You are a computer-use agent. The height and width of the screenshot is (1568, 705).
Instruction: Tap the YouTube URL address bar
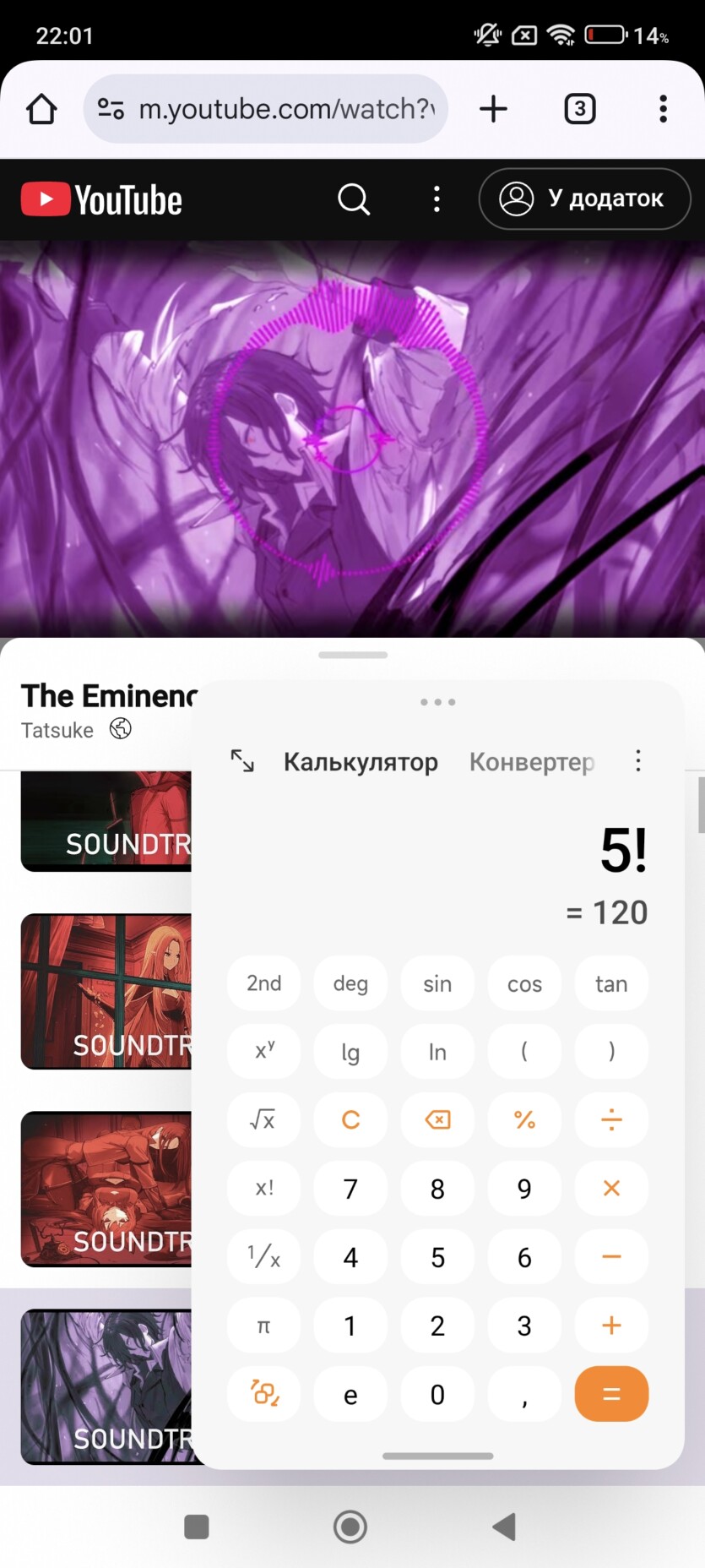[266, 109]
